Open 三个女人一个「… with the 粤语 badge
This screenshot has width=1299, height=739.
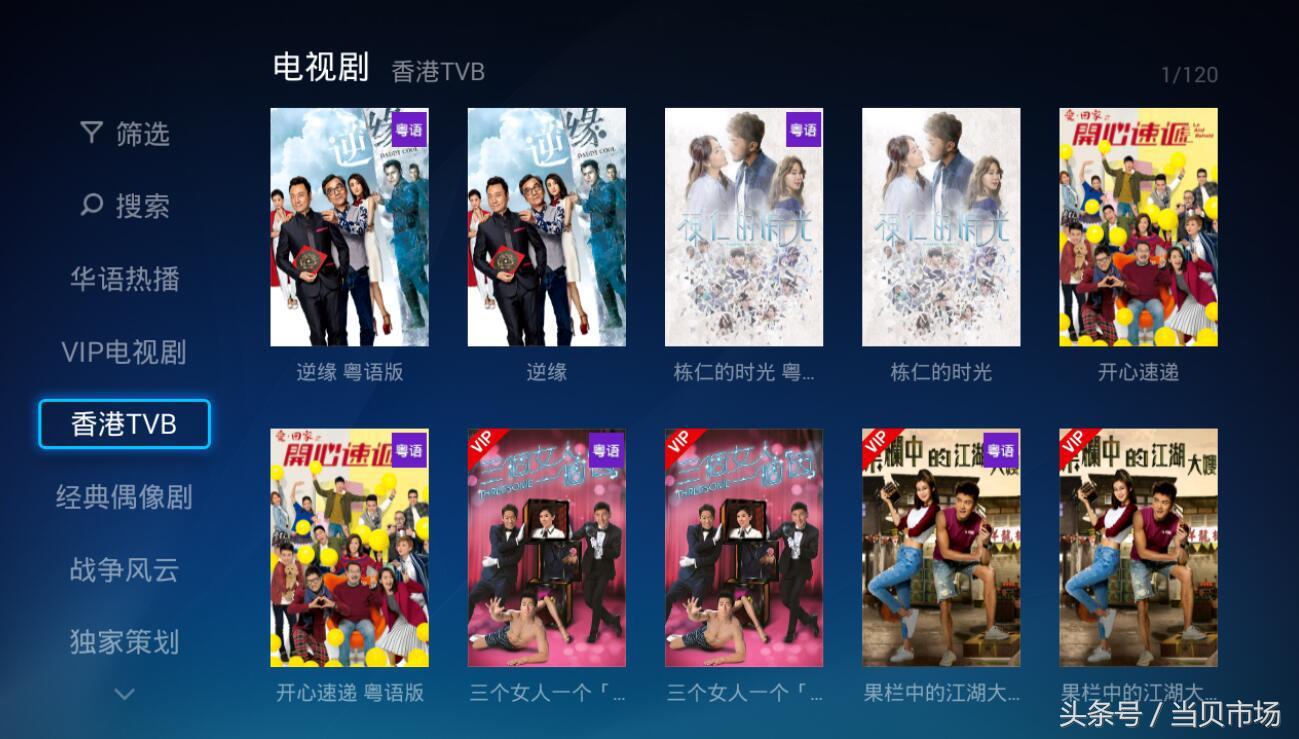tap(546, 548)
